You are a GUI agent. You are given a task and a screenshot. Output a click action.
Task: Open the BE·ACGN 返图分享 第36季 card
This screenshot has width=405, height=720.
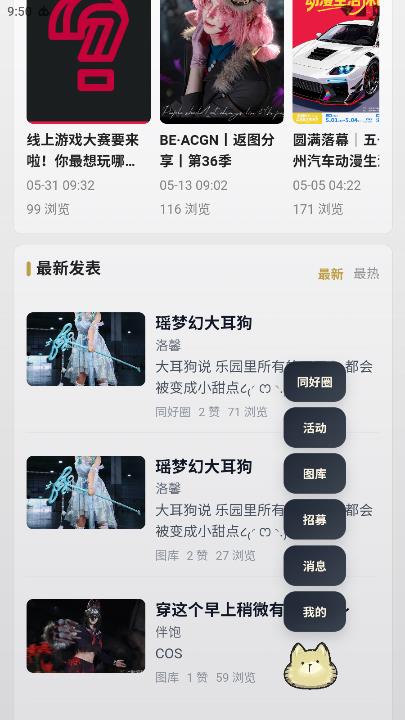click(x=222, y=108)
